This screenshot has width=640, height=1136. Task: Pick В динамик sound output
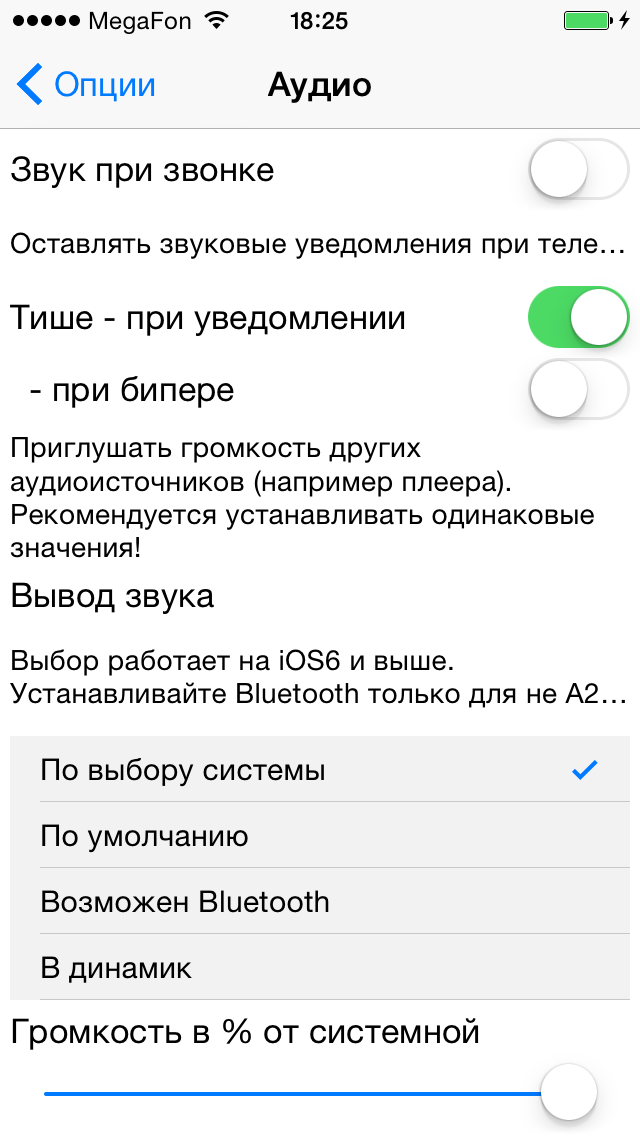320,968
